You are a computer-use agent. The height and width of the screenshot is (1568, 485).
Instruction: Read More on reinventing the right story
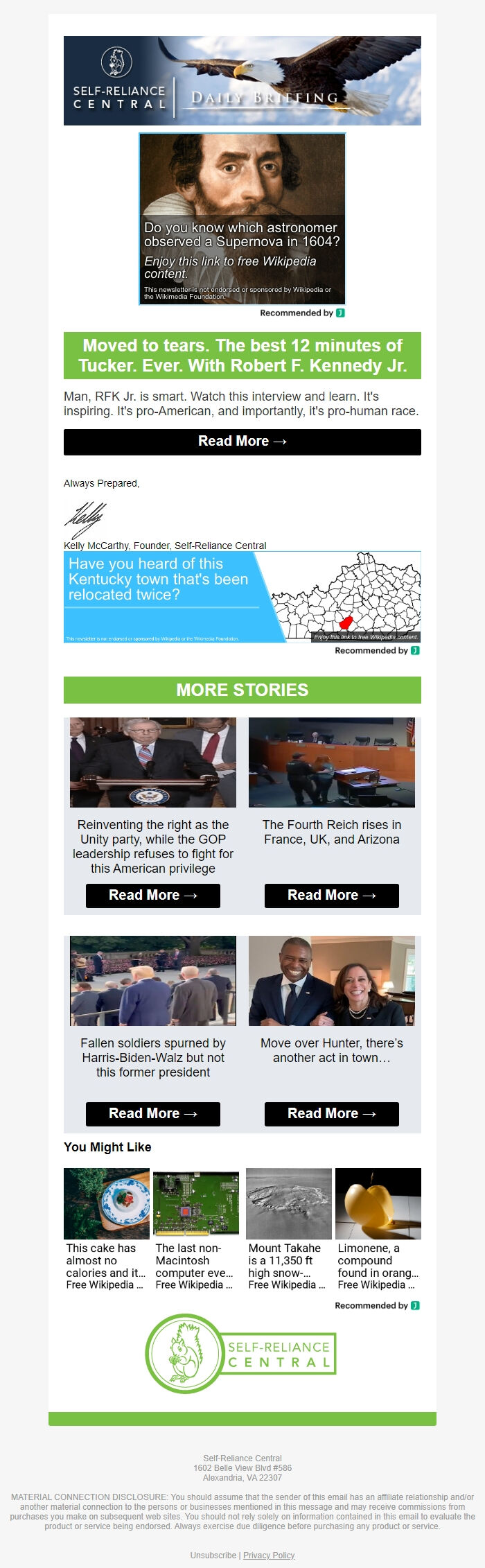(x=152, y=895)
